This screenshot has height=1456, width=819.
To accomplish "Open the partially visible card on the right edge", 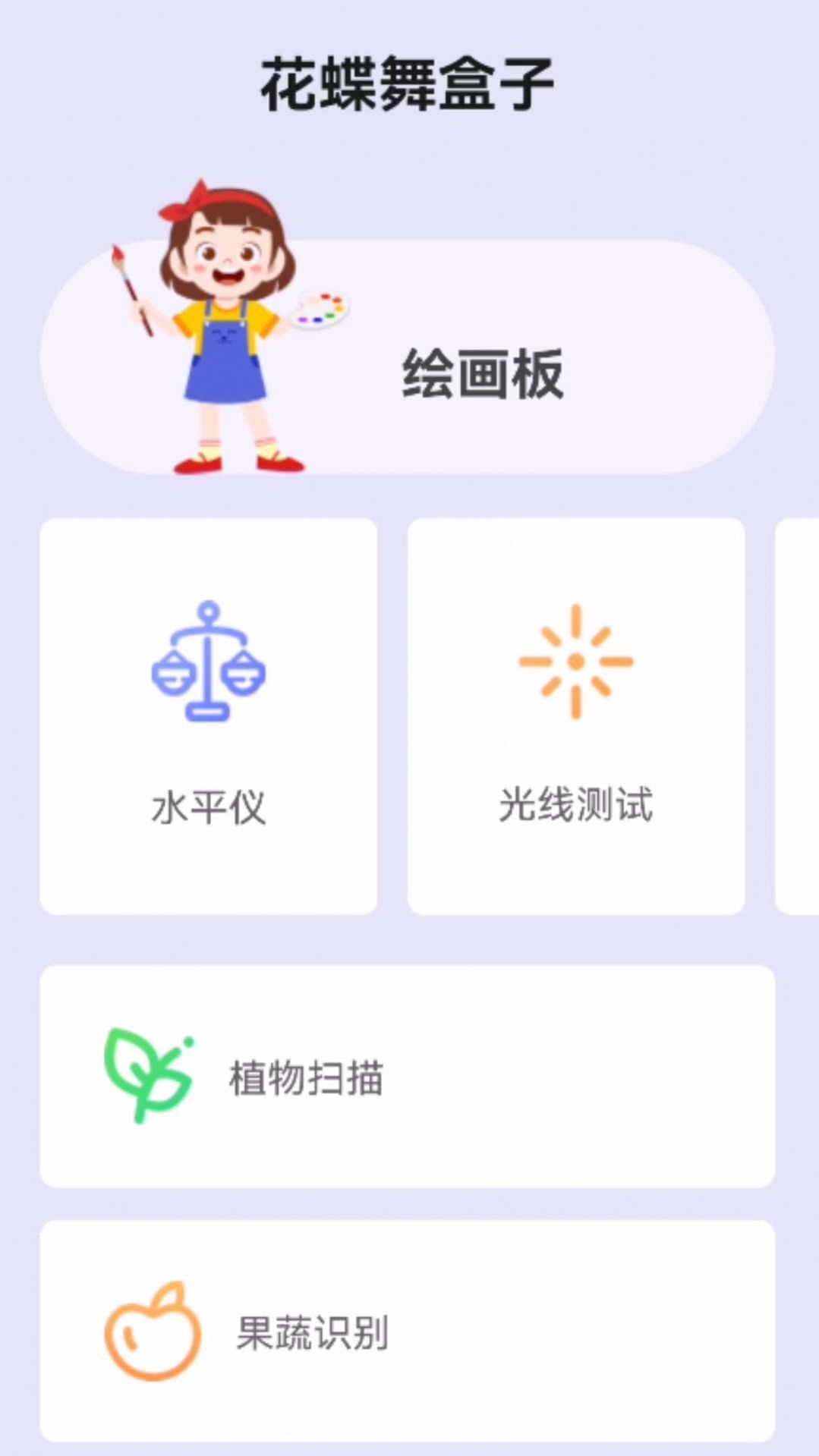I will (x=801, y=713).
